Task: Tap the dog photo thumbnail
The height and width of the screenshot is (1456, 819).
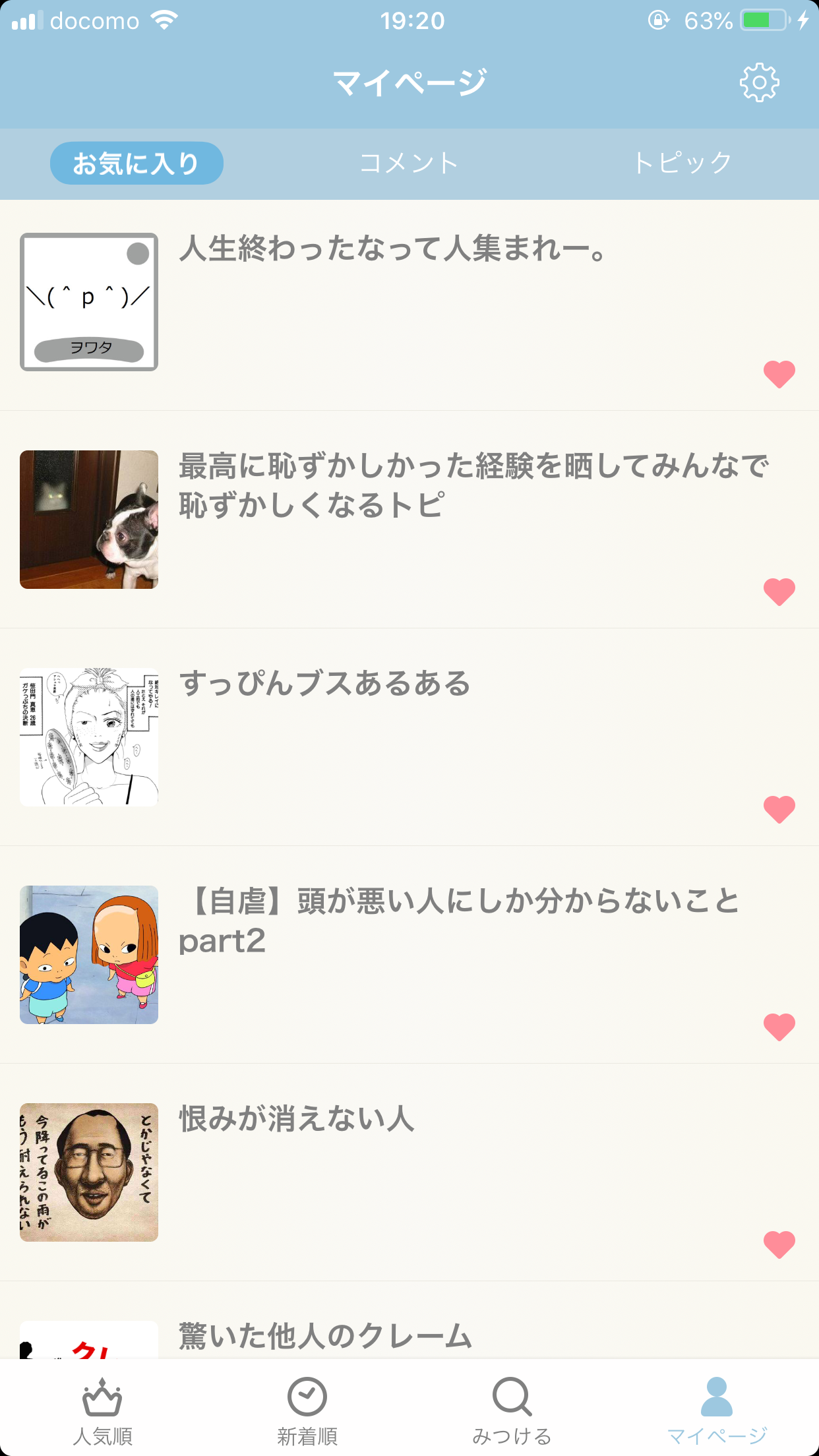Action: [88, 519]
